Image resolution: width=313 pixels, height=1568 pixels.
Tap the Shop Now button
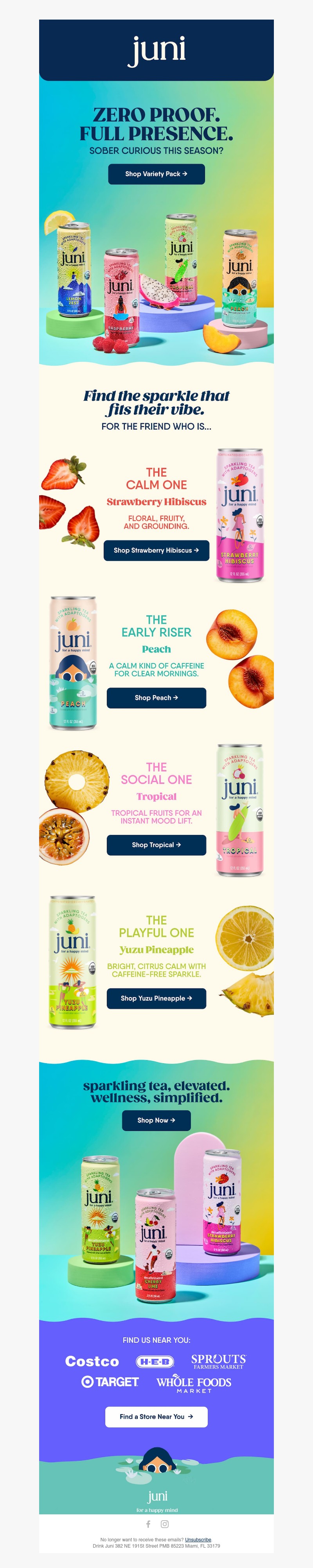tap(156, 1120)
